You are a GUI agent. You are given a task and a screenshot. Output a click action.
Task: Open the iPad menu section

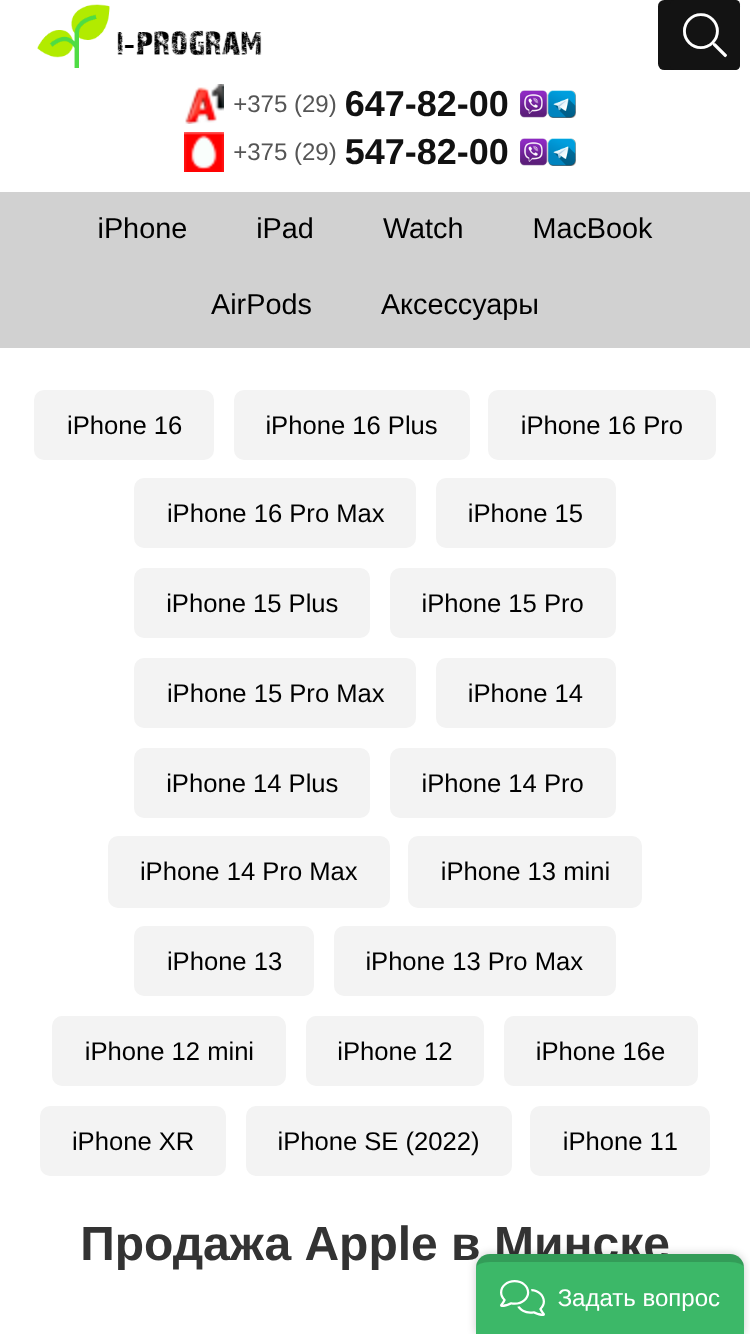285,229
